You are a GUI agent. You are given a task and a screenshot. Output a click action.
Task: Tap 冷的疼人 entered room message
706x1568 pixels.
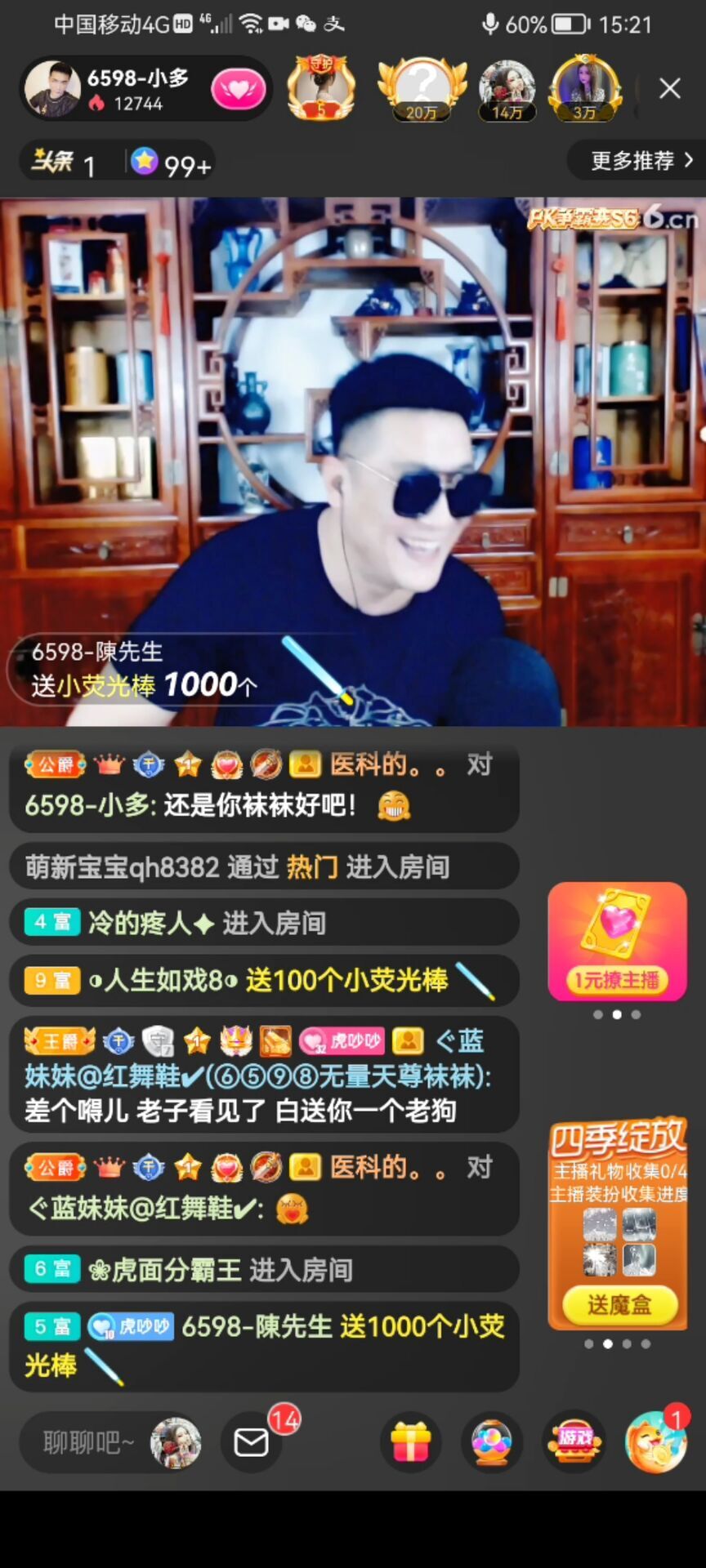pos(264,923)
